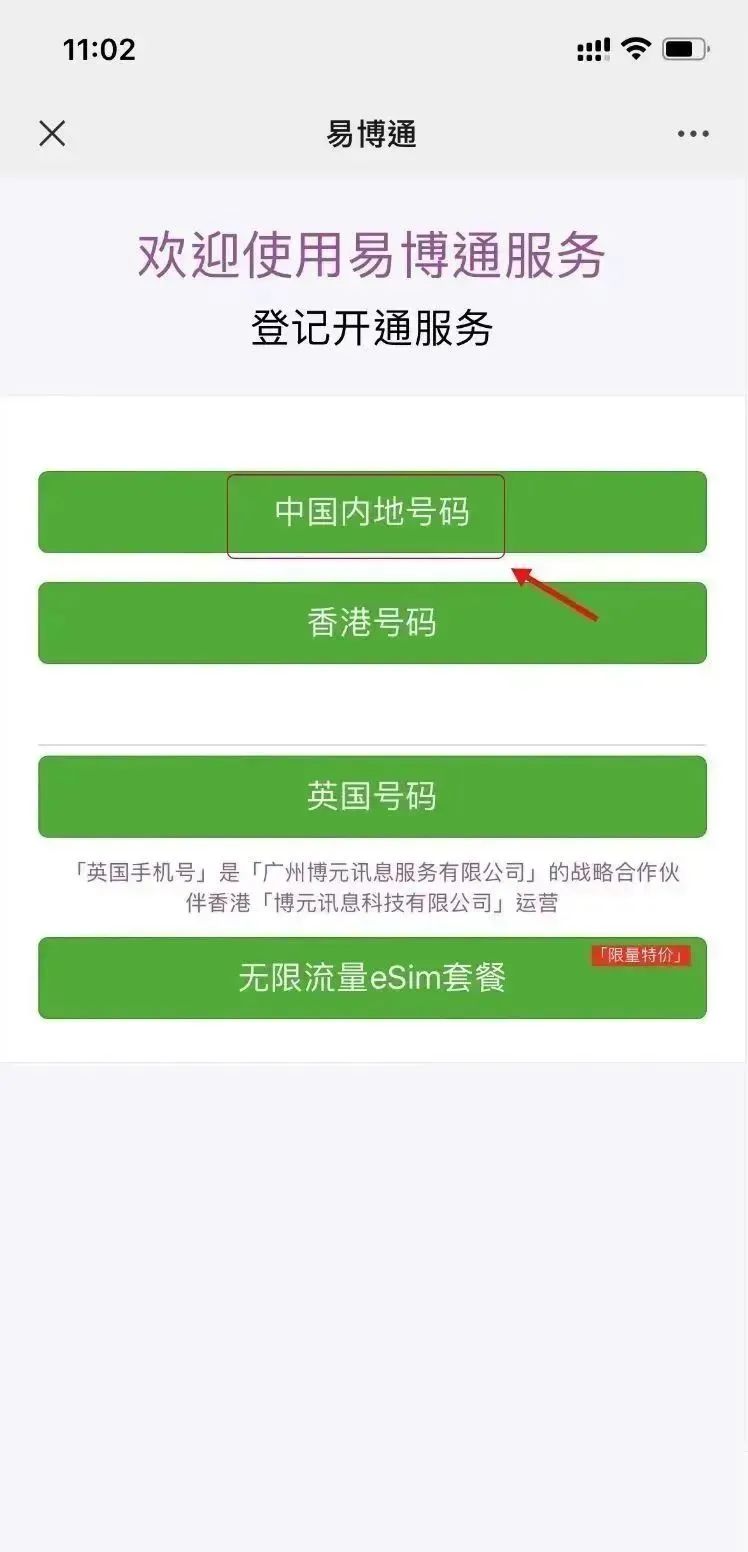Select 中国内地号码 registration
This screenshot has height=1552, width=748.
pyautogui.click(x=372, y=512)
